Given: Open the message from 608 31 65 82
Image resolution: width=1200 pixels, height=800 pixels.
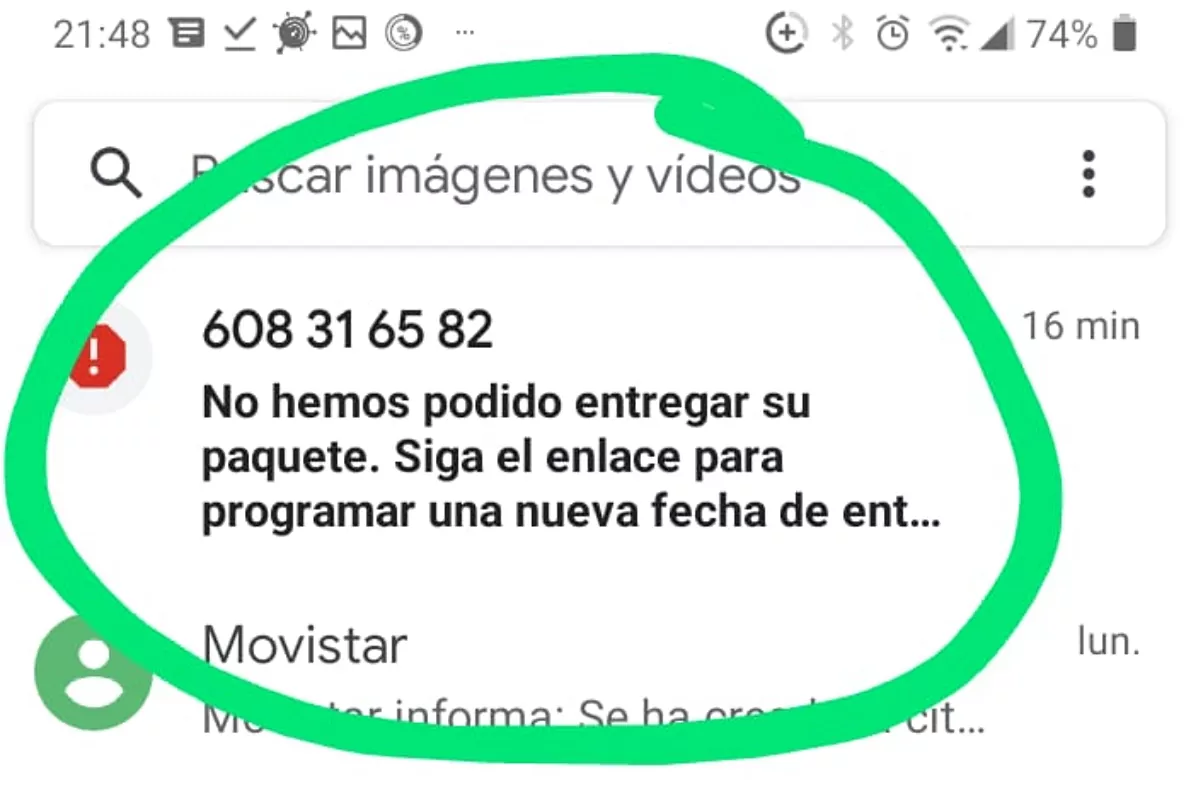Looking at the screenshot, I should (570, 430).
